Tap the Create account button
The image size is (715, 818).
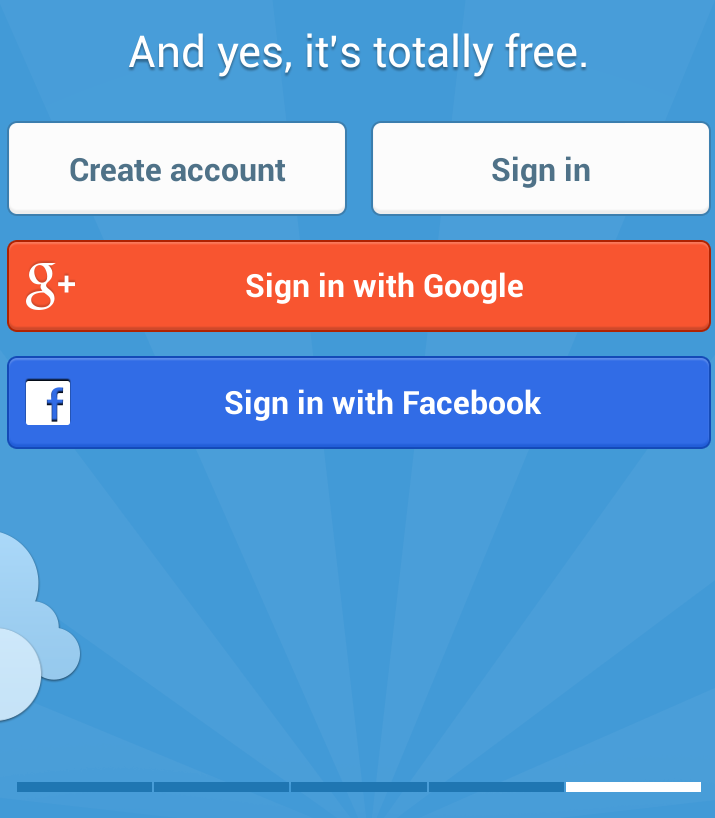pos(177,169)
